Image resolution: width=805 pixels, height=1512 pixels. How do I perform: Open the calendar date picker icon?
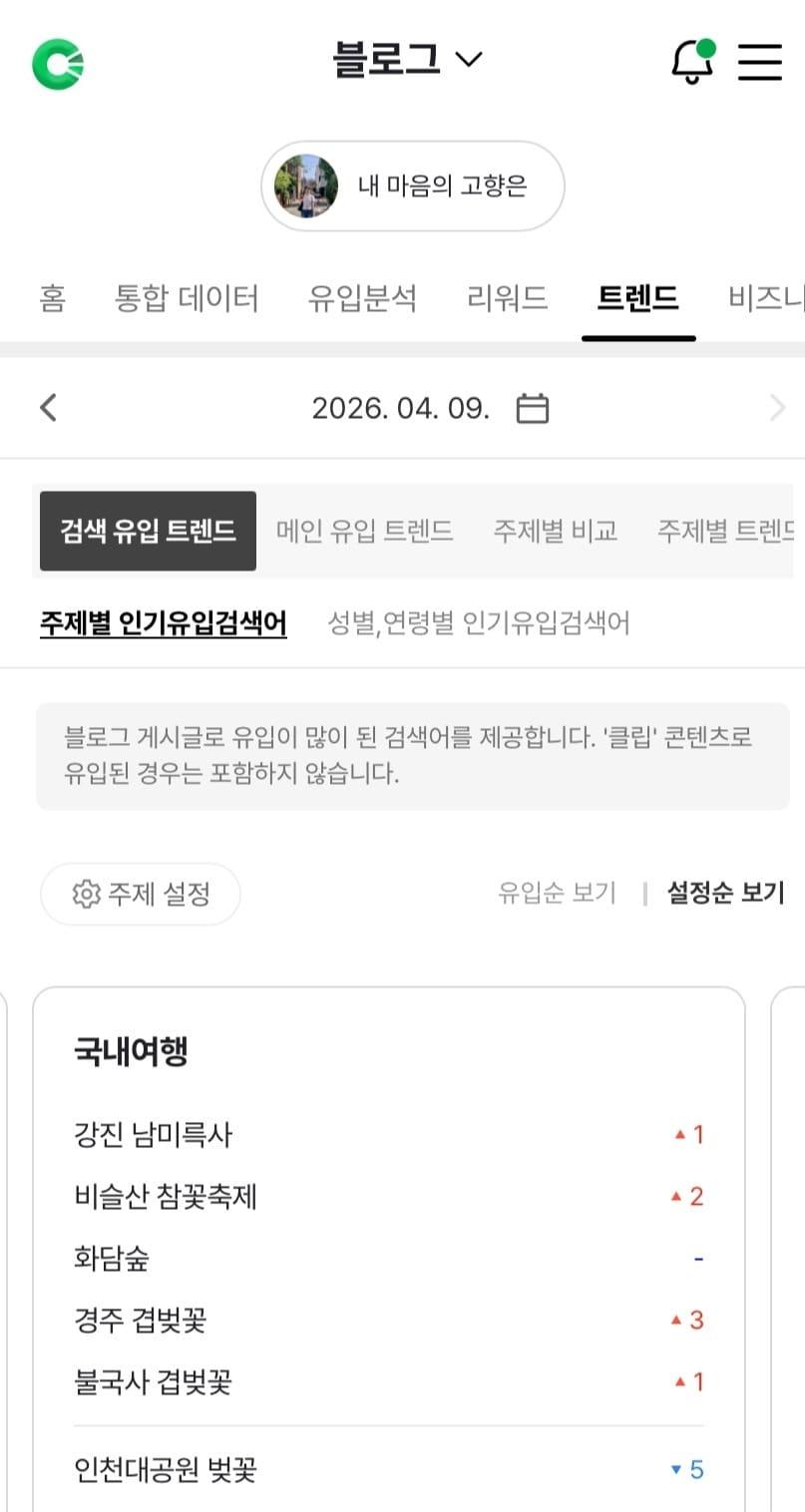tap(532, 407)
